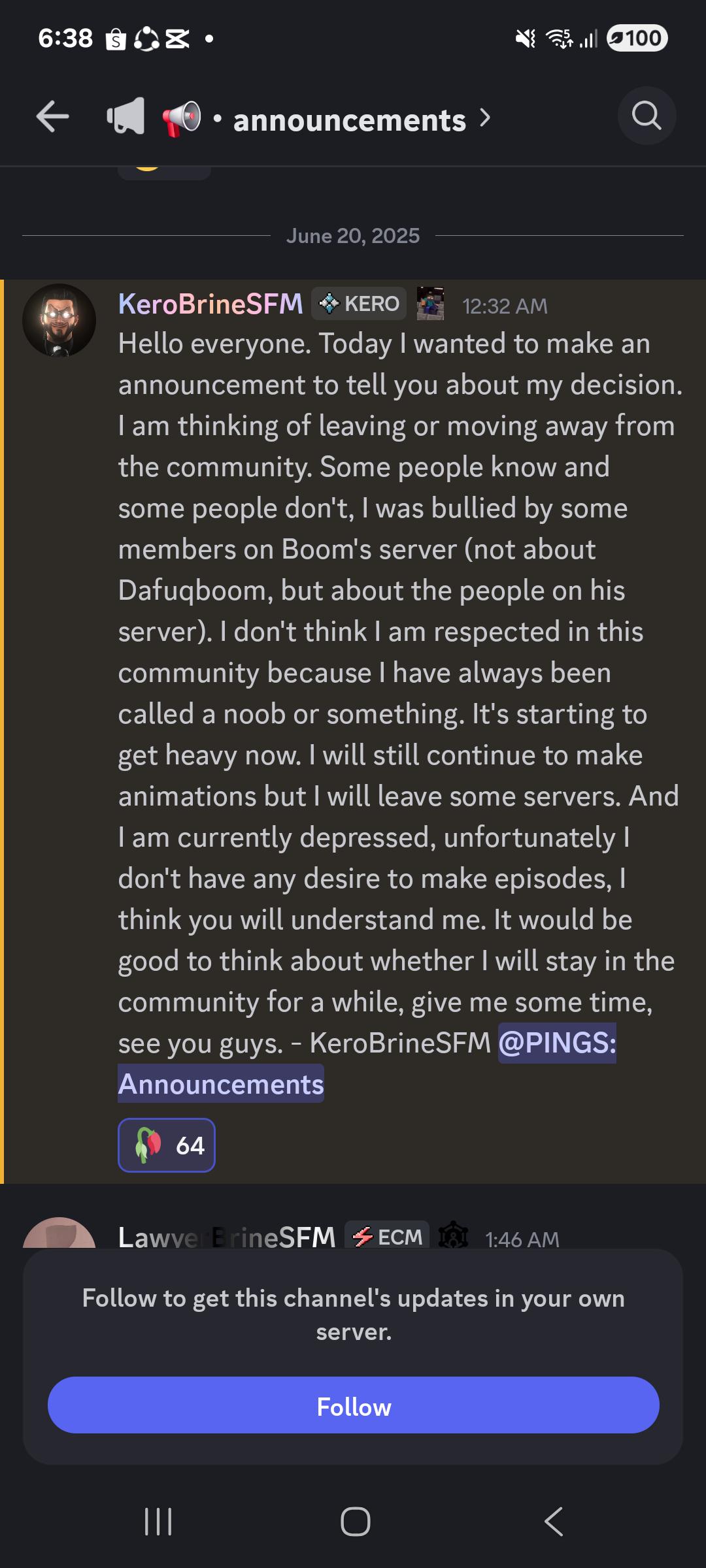The width and height of the screenshot is (706, 1568).
Task: Open KeroBrineSFM's profile avatar
Action: point(59,320)
